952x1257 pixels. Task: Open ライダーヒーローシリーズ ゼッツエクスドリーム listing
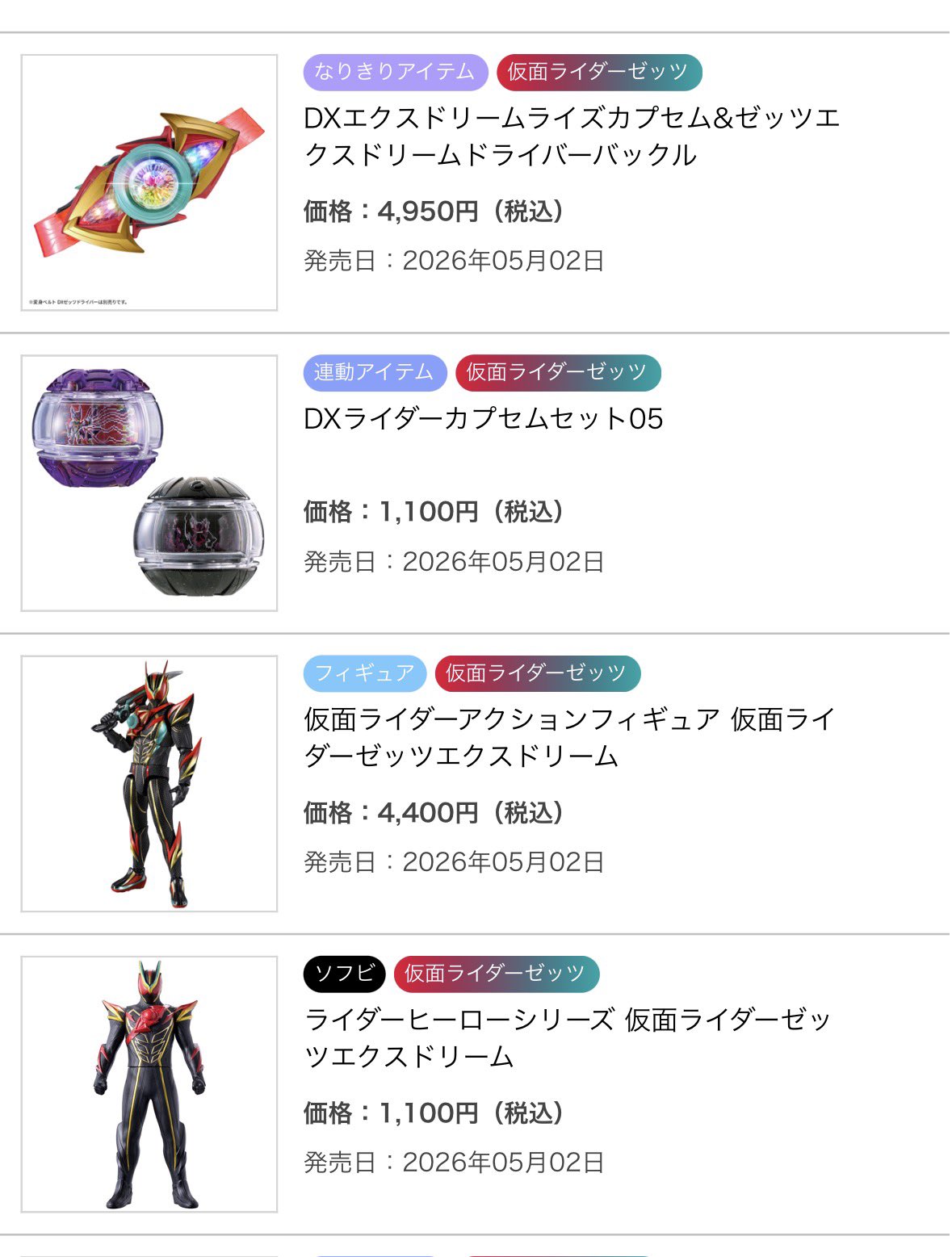point(567,1037)
